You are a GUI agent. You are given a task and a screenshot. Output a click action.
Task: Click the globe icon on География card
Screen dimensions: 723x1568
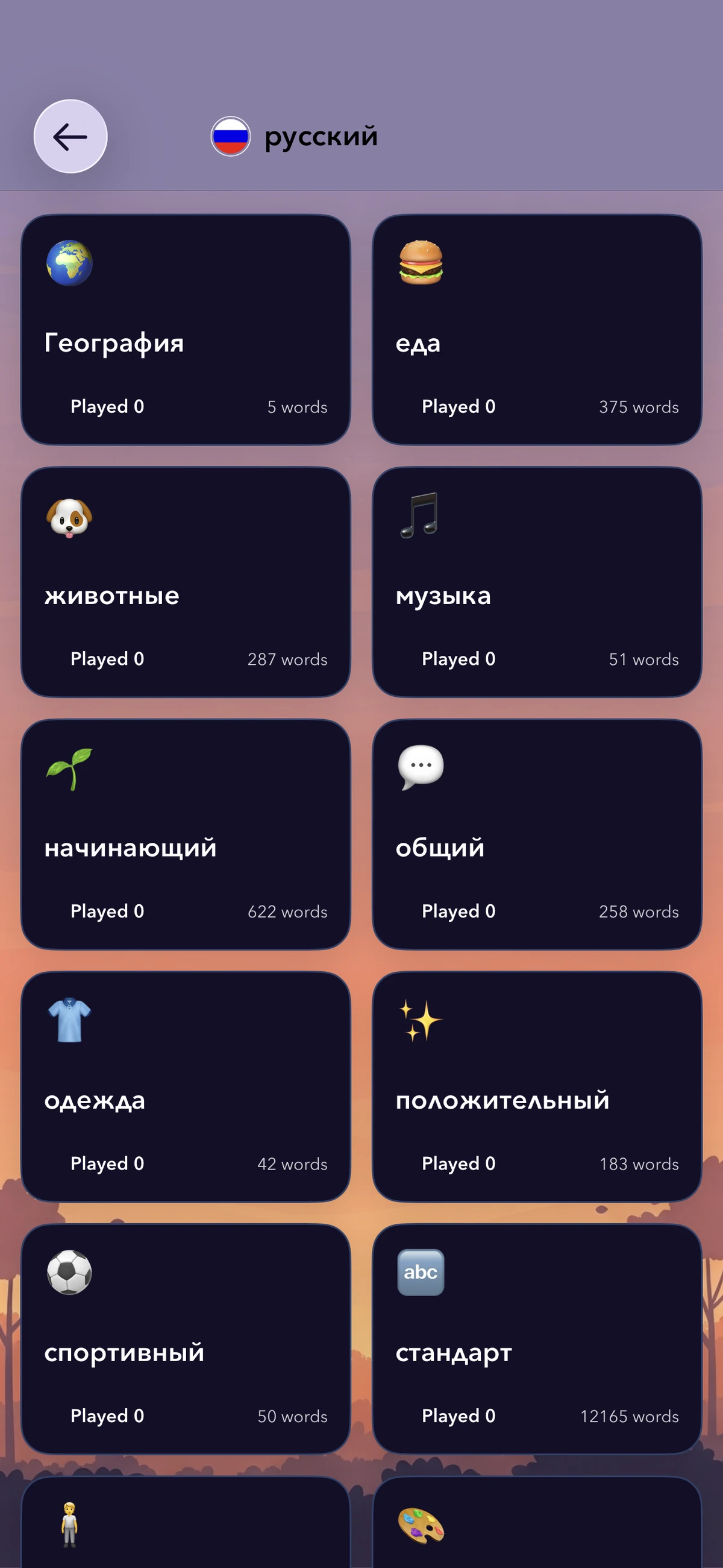[x=69, y=263]
